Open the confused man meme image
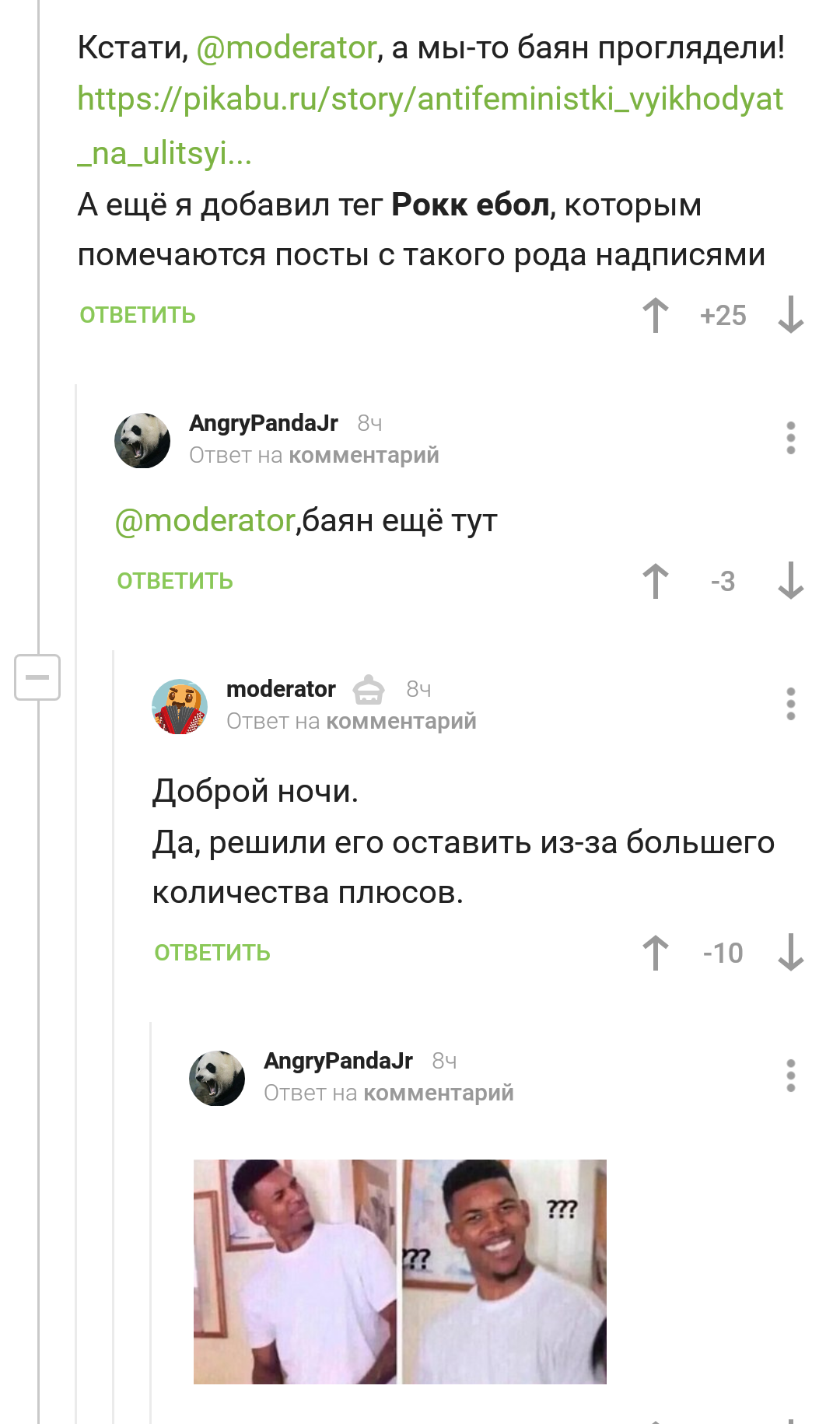 (x=400, y=1272)
